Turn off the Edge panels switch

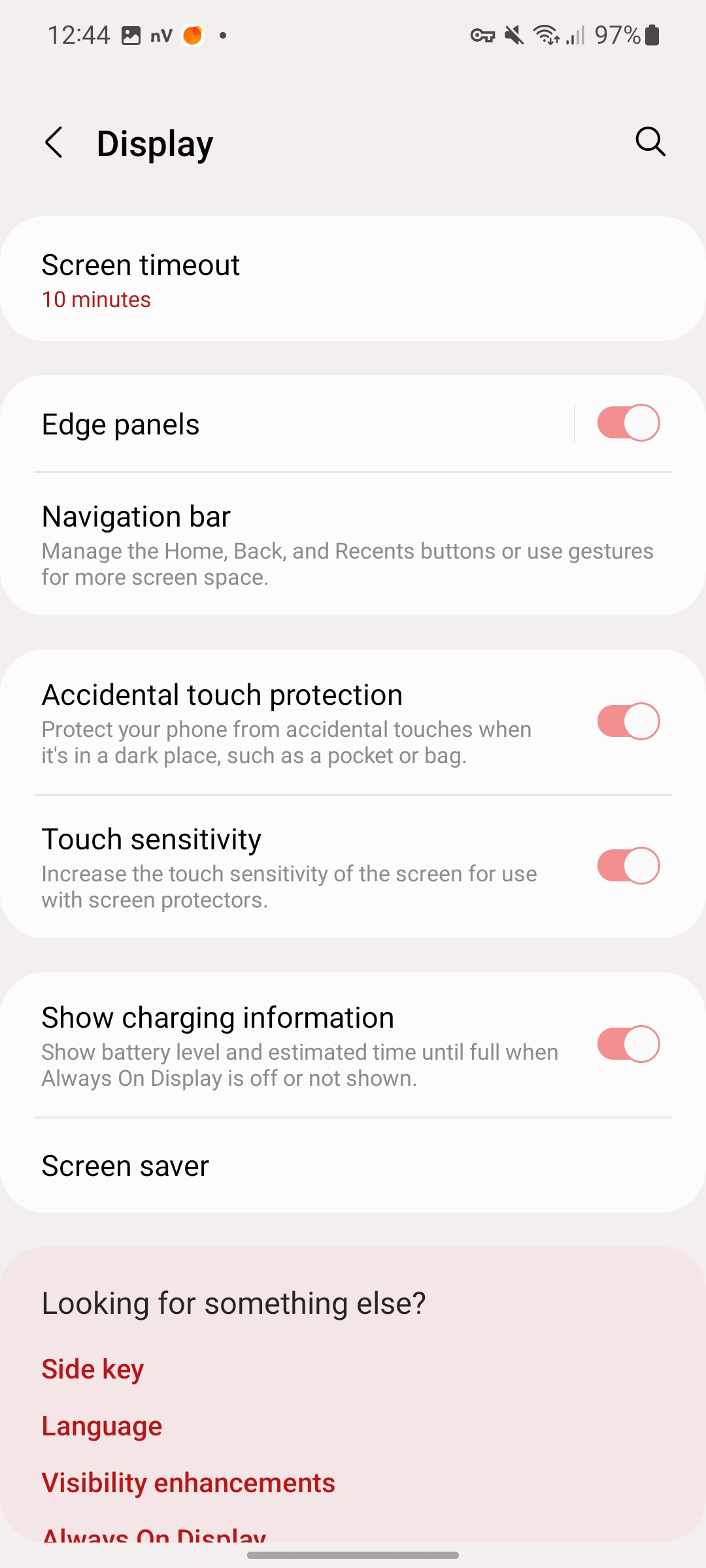(628, 423)
